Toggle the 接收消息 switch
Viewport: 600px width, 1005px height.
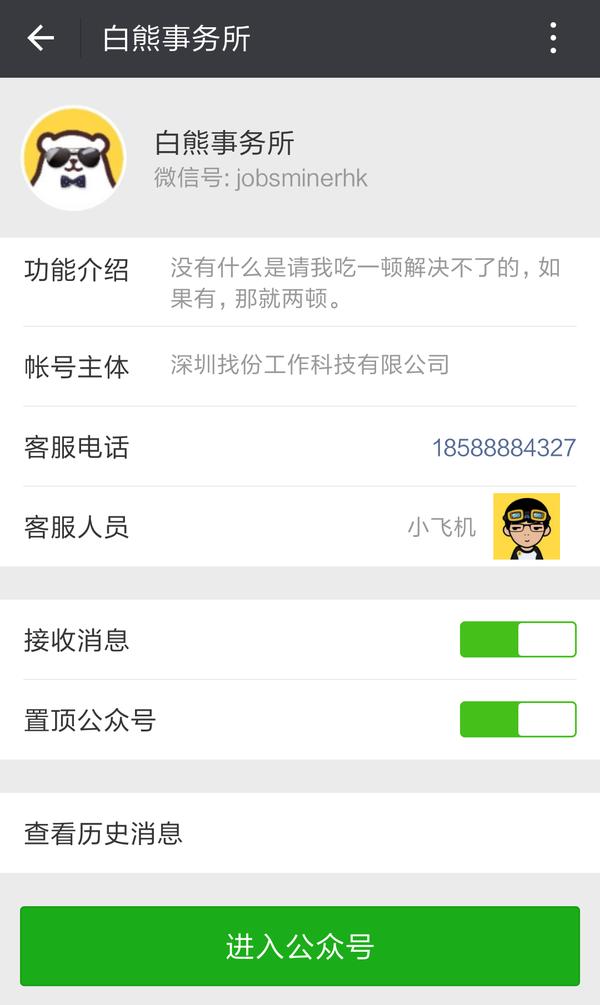point(517,640)
